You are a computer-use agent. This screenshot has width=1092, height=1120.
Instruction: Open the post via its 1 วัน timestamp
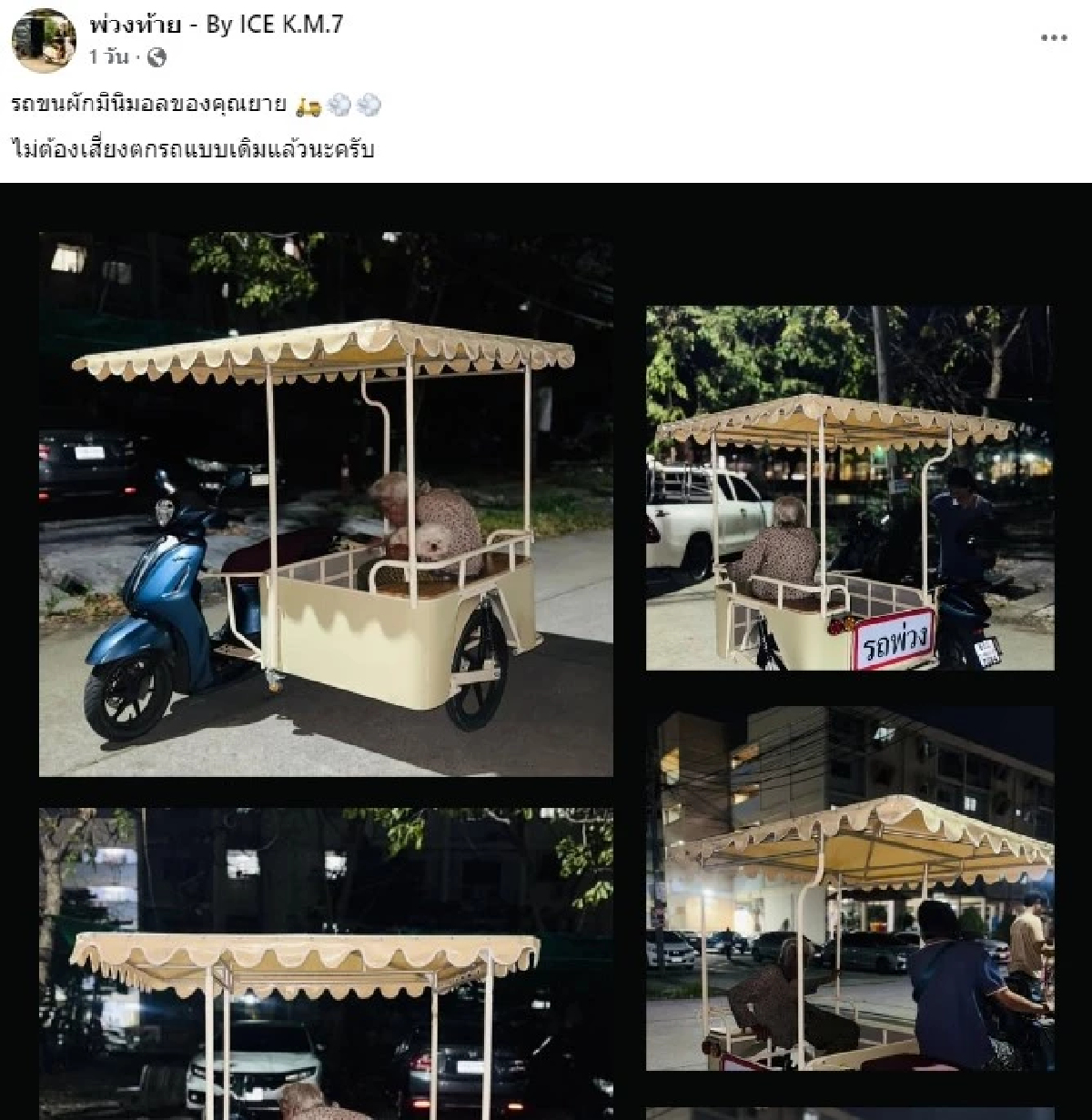click(109, 57)
